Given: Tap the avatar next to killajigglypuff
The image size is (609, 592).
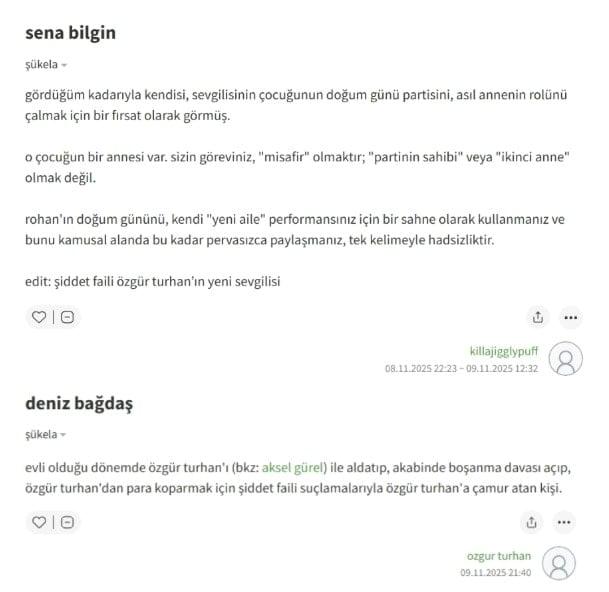Looking at the screenshot, I should coord(566,358).
